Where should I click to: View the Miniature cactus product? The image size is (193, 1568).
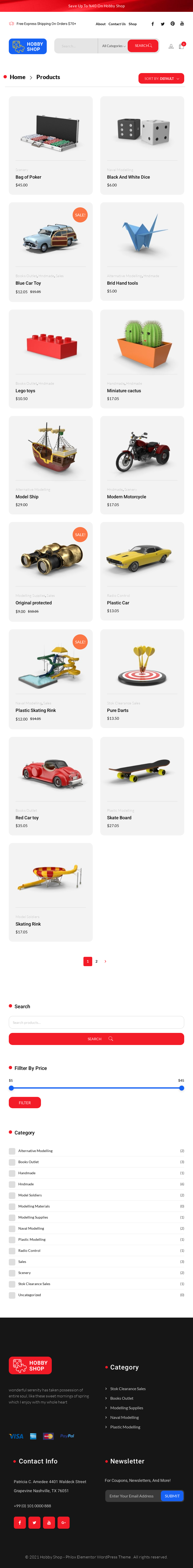tap(124, 391)
